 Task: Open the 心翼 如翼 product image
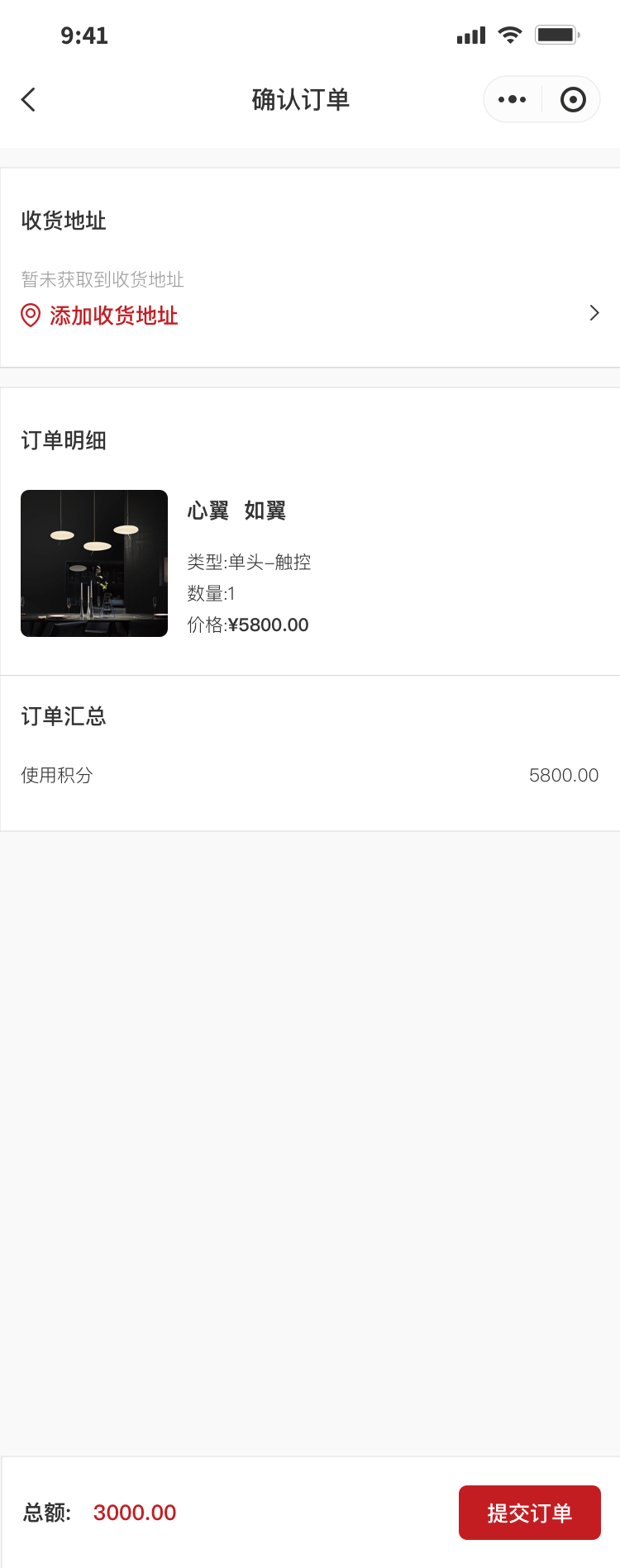tap(94, 563)
